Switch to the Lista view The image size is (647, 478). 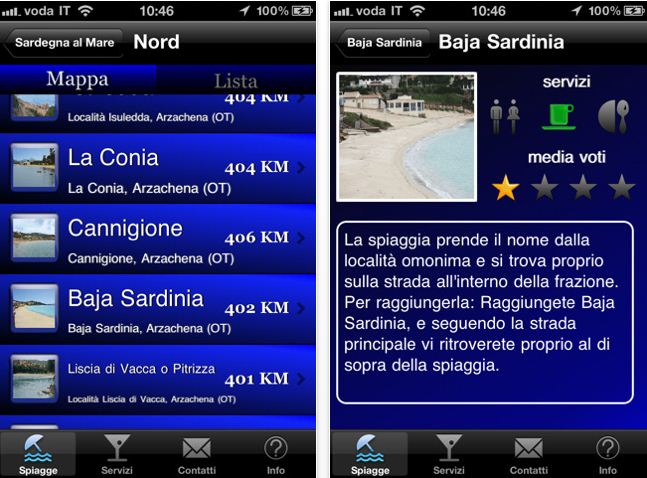coord(235,81)
